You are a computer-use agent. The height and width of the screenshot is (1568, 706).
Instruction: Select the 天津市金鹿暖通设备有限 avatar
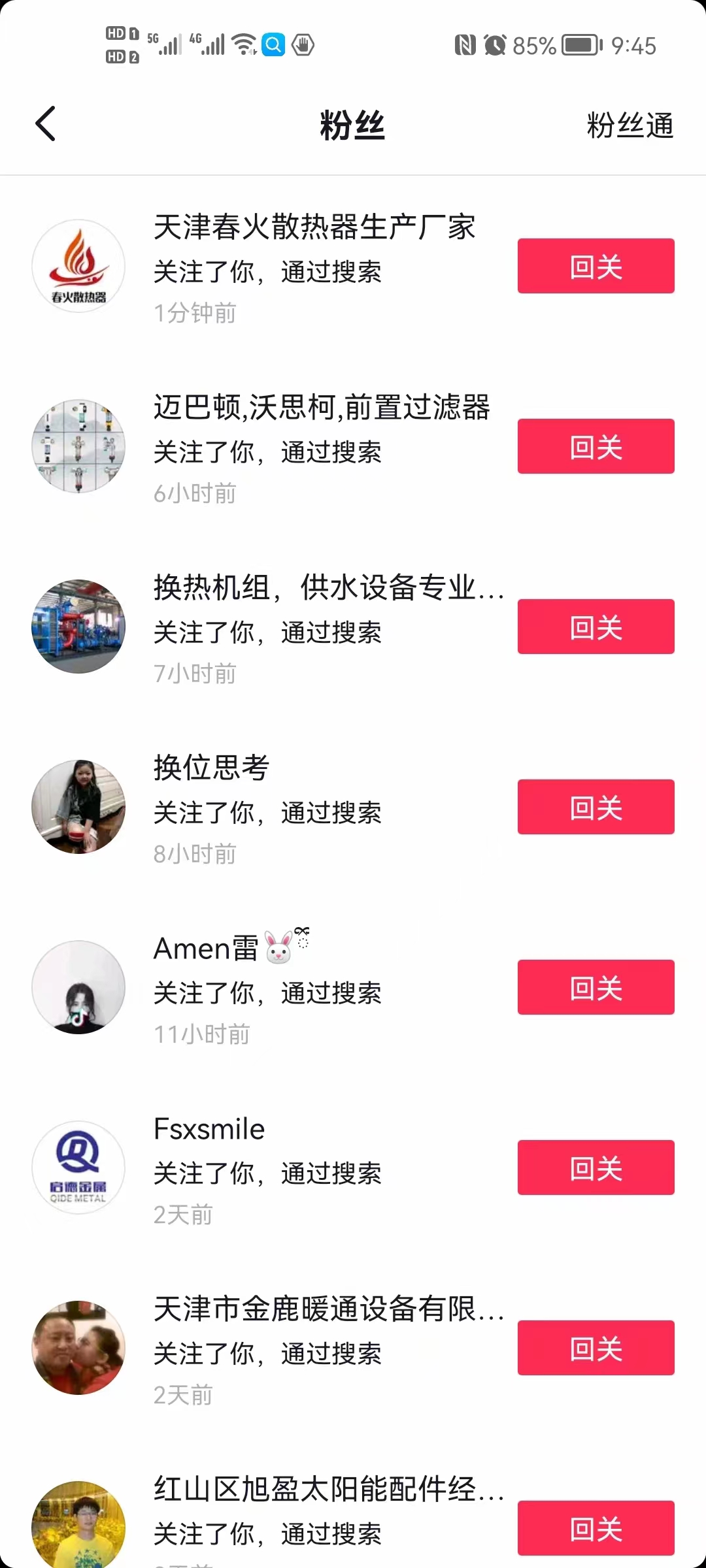pyautogui.click(x=78, y=1348)
